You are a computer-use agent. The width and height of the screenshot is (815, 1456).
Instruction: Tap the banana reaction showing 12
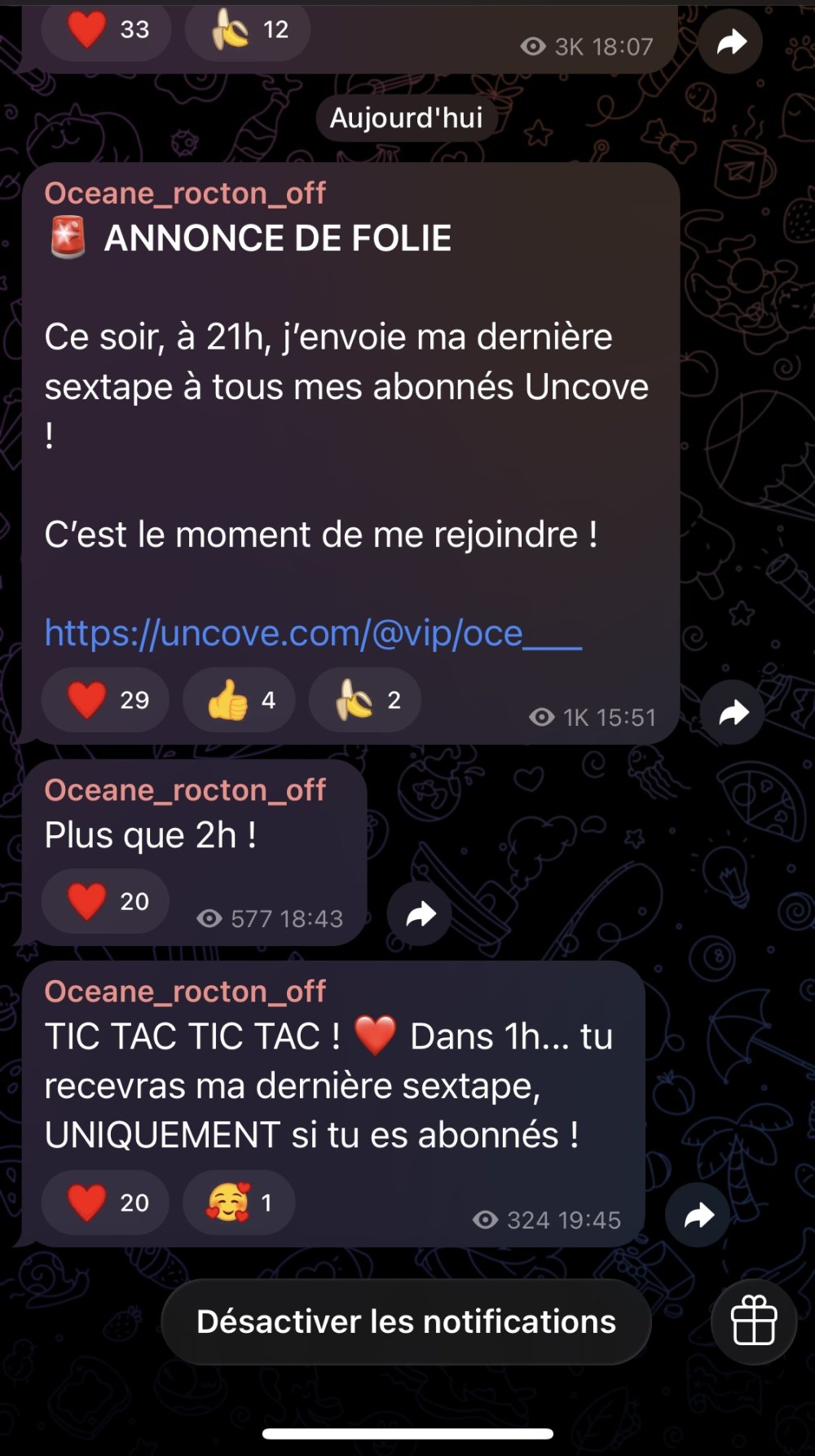click(248, 30)
